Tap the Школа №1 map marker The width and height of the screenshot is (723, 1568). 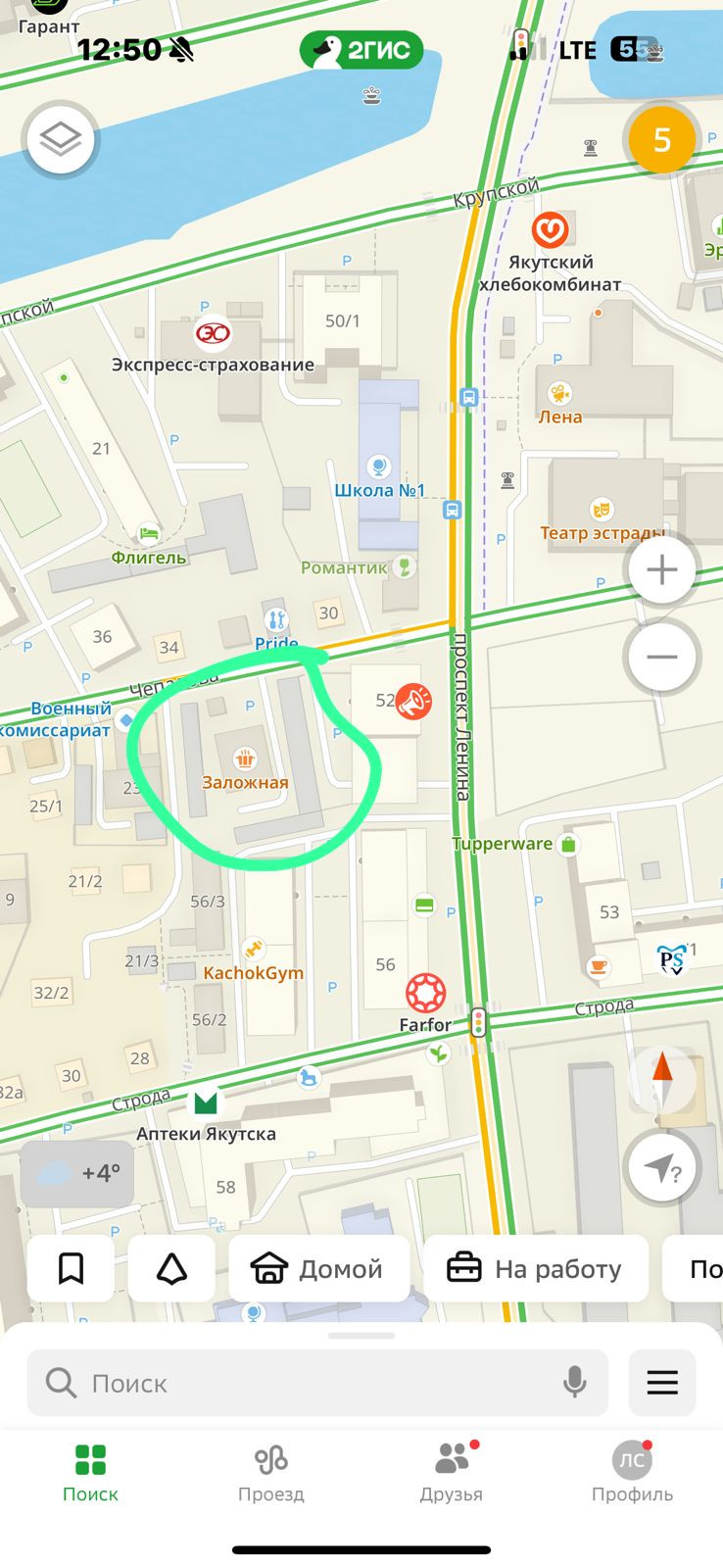point(379,466)
